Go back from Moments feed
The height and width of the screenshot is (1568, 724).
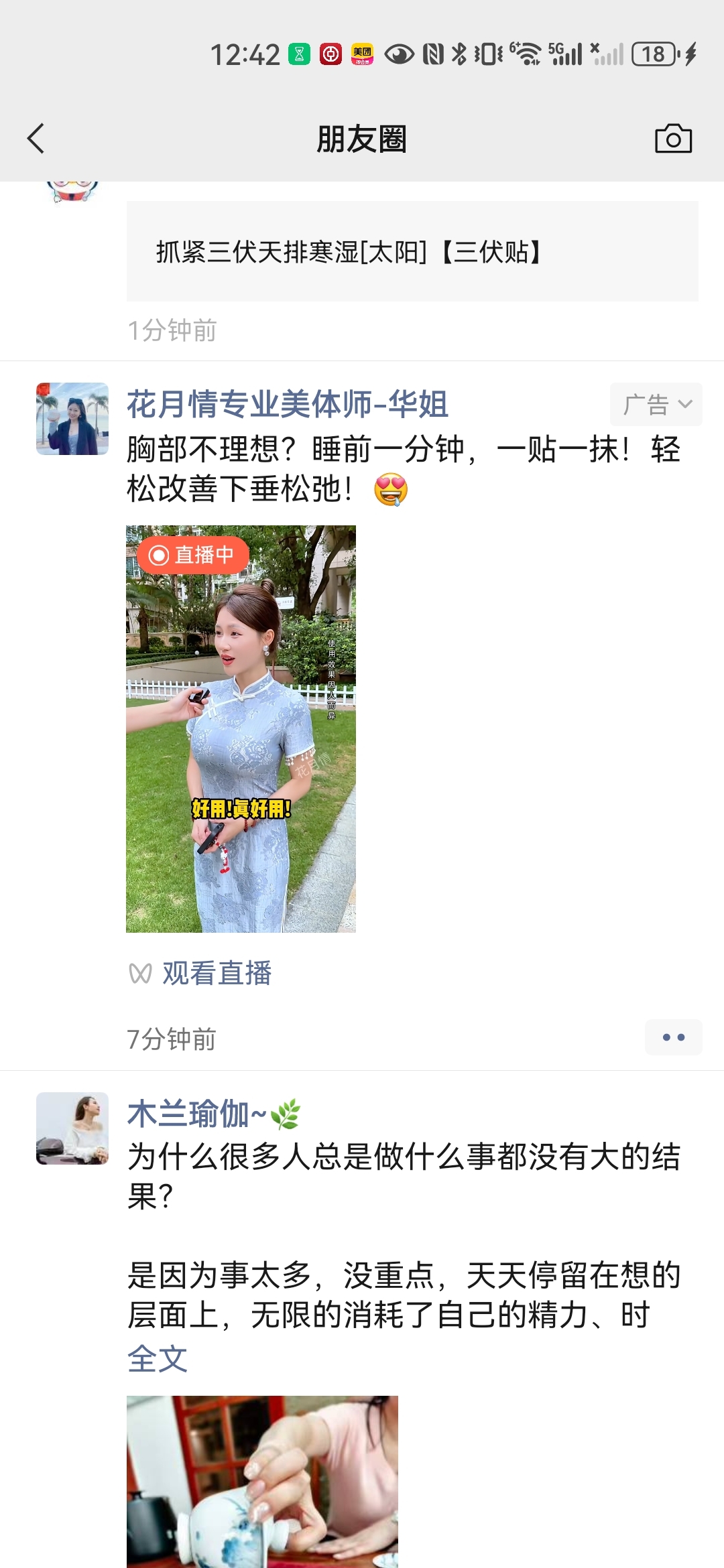(x=36, y=139)
